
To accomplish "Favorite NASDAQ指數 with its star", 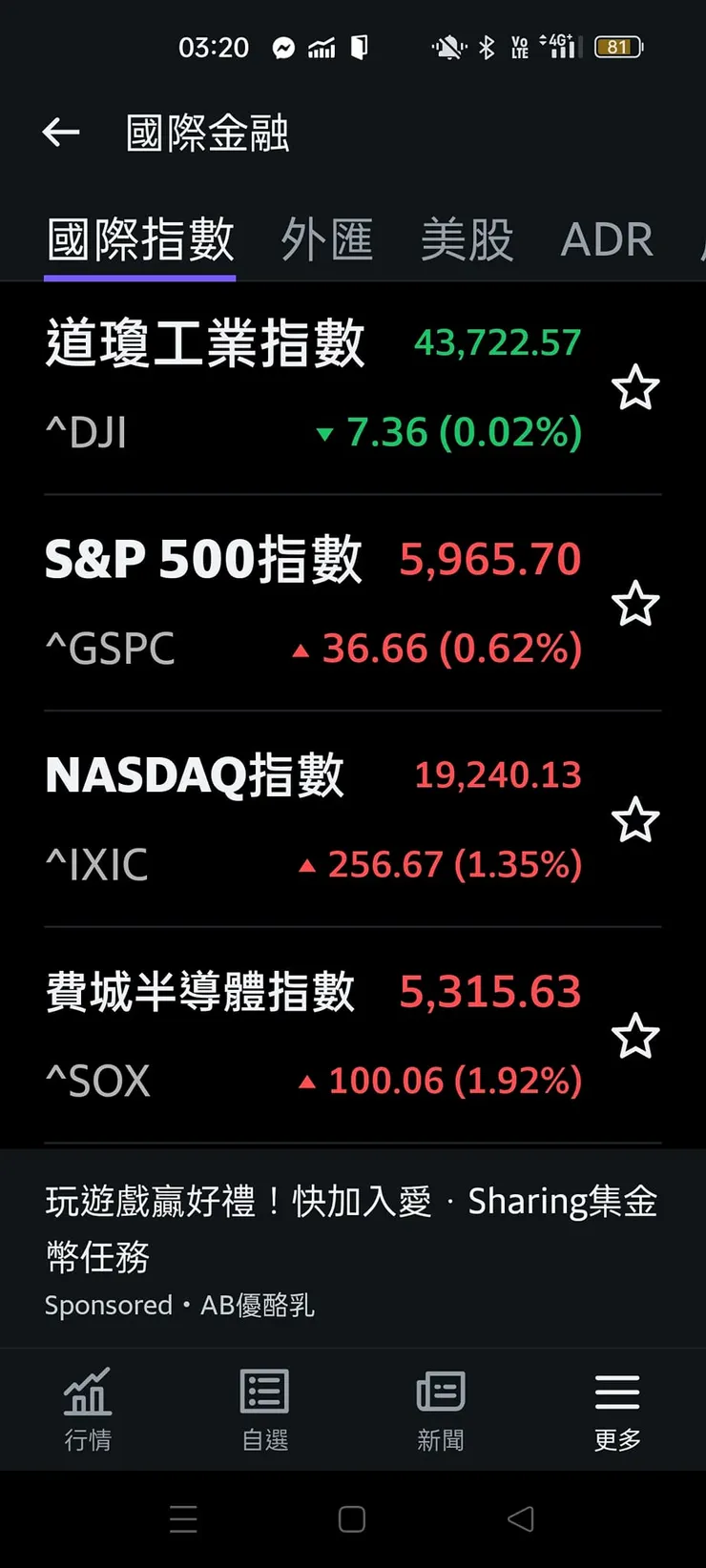I will click(x=635, y=821).
